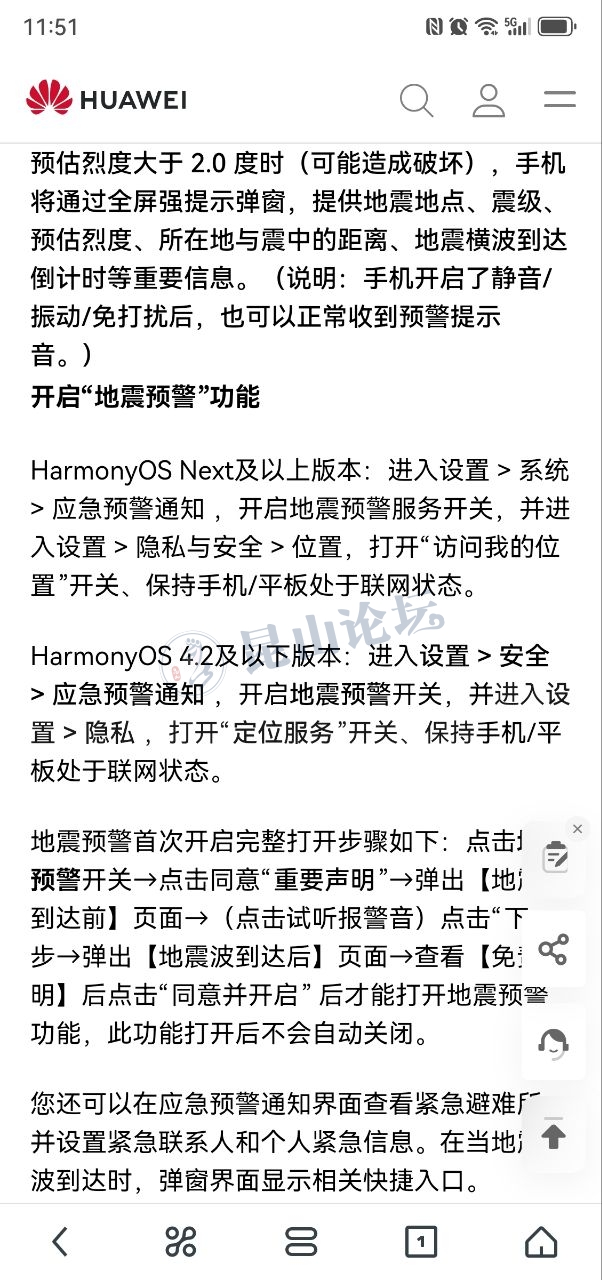Open the browser toolbox menu
Image resolution: width=602 pixels, height=1280 pixels.
181,1242
